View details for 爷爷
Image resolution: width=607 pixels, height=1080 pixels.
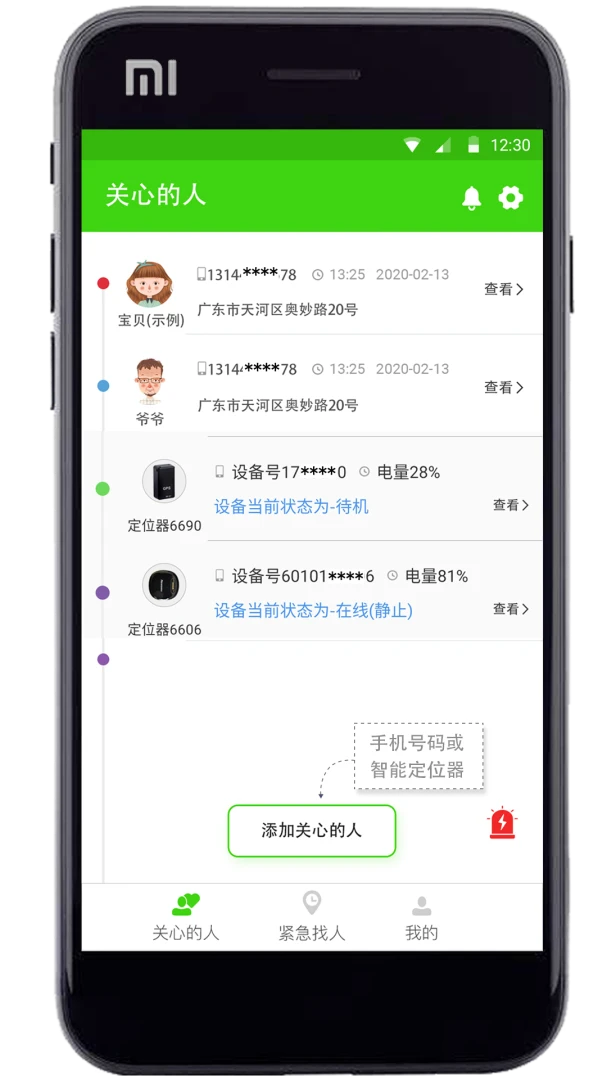coord(504,387)
